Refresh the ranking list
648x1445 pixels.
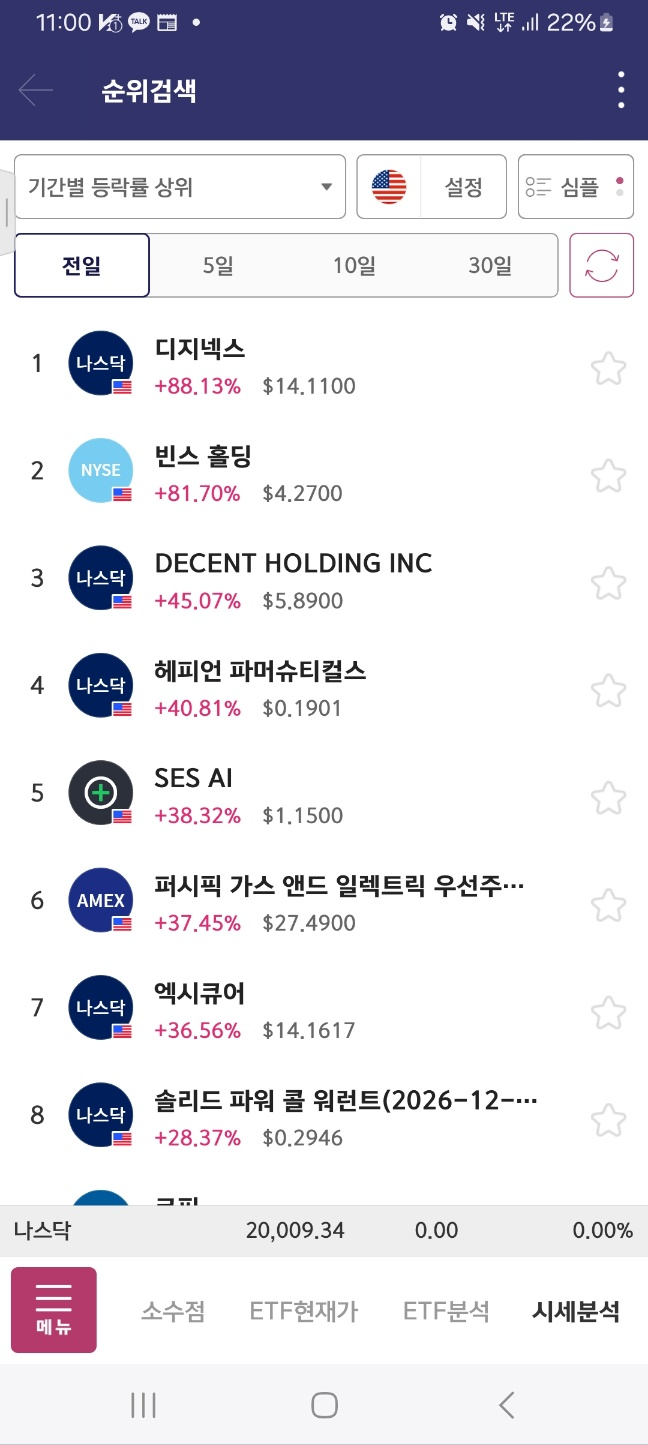pos(602,265)
